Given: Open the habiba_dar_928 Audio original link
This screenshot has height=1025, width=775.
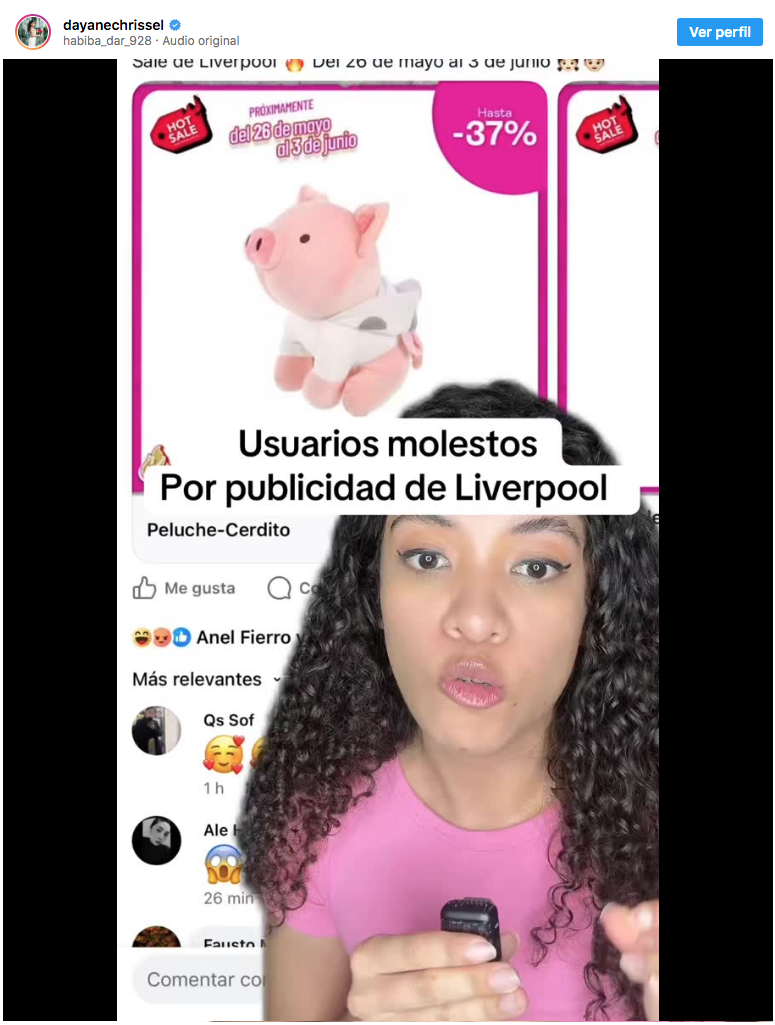Looking at the screenshot, I should tap(151, 41).
